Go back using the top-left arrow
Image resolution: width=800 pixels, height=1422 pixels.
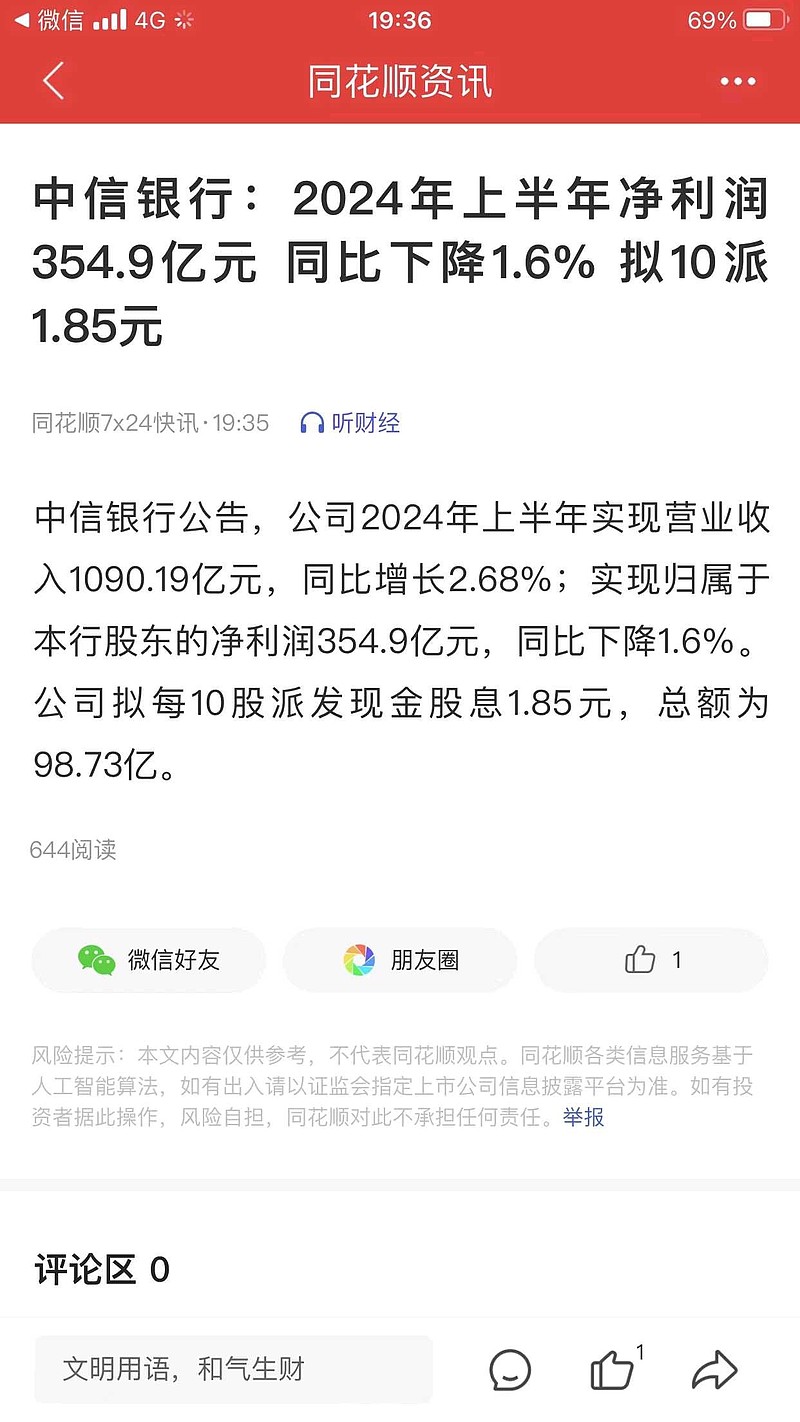tap(54, 81)
